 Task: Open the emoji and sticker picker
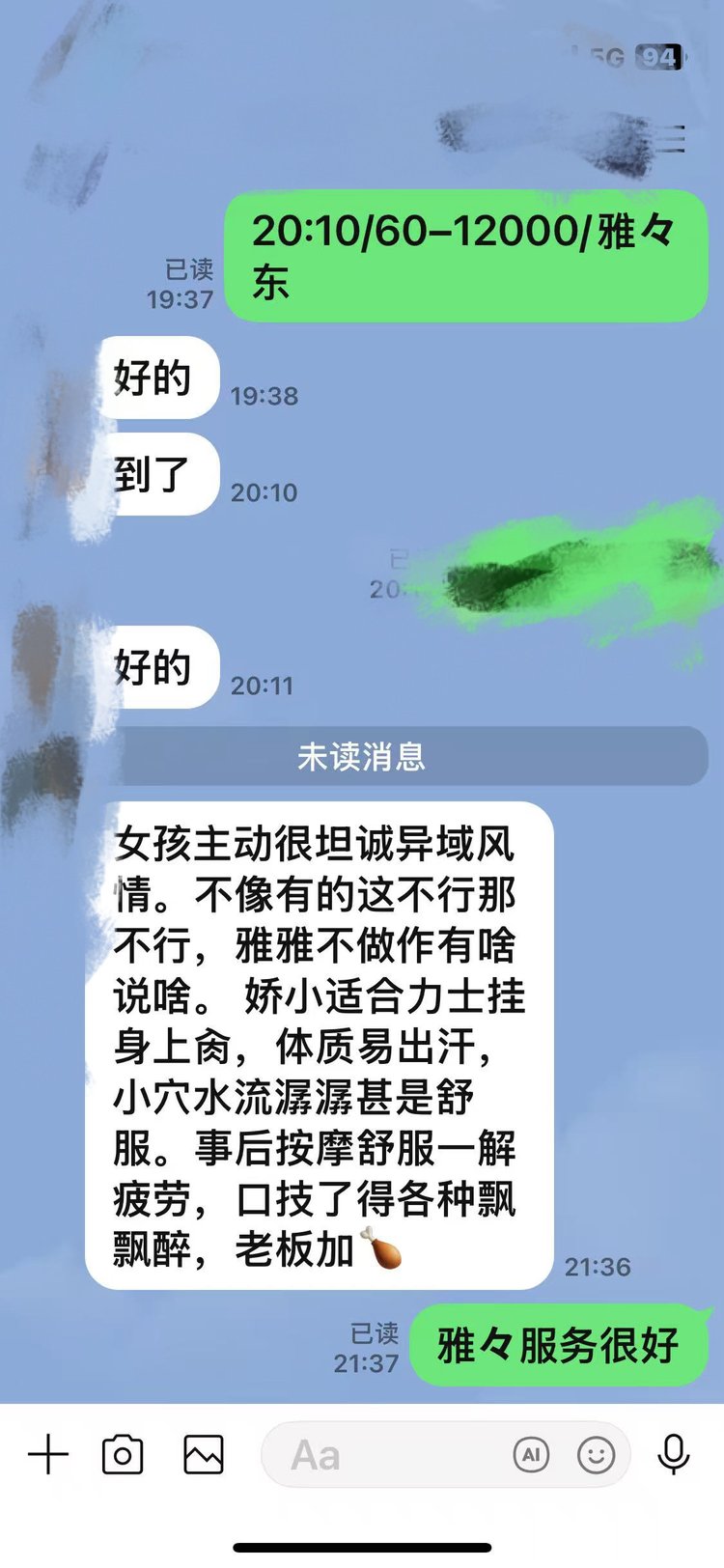pos(596,1454)
